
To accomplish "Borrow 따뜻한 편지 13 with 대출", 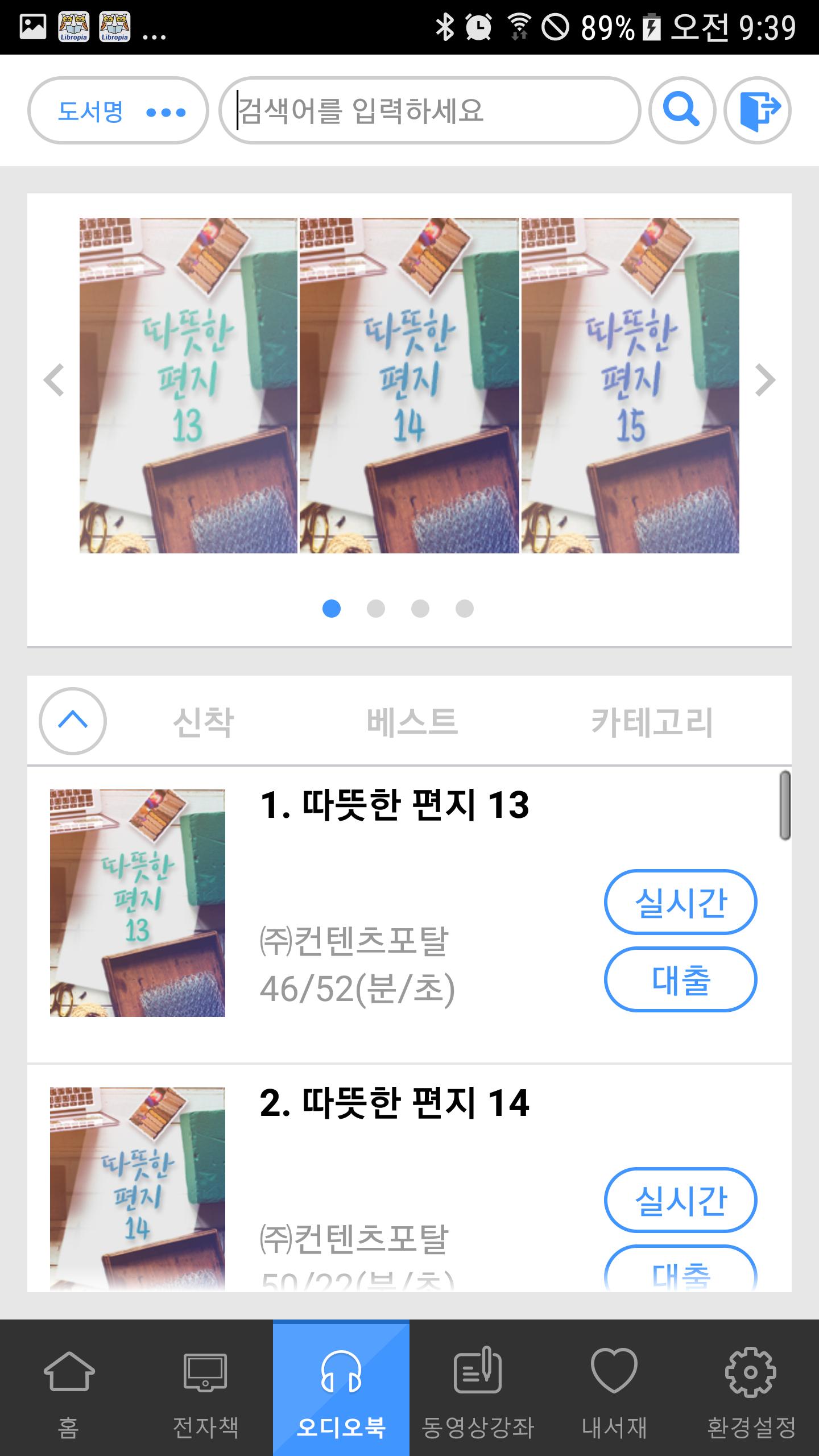I will click(680, 979).
